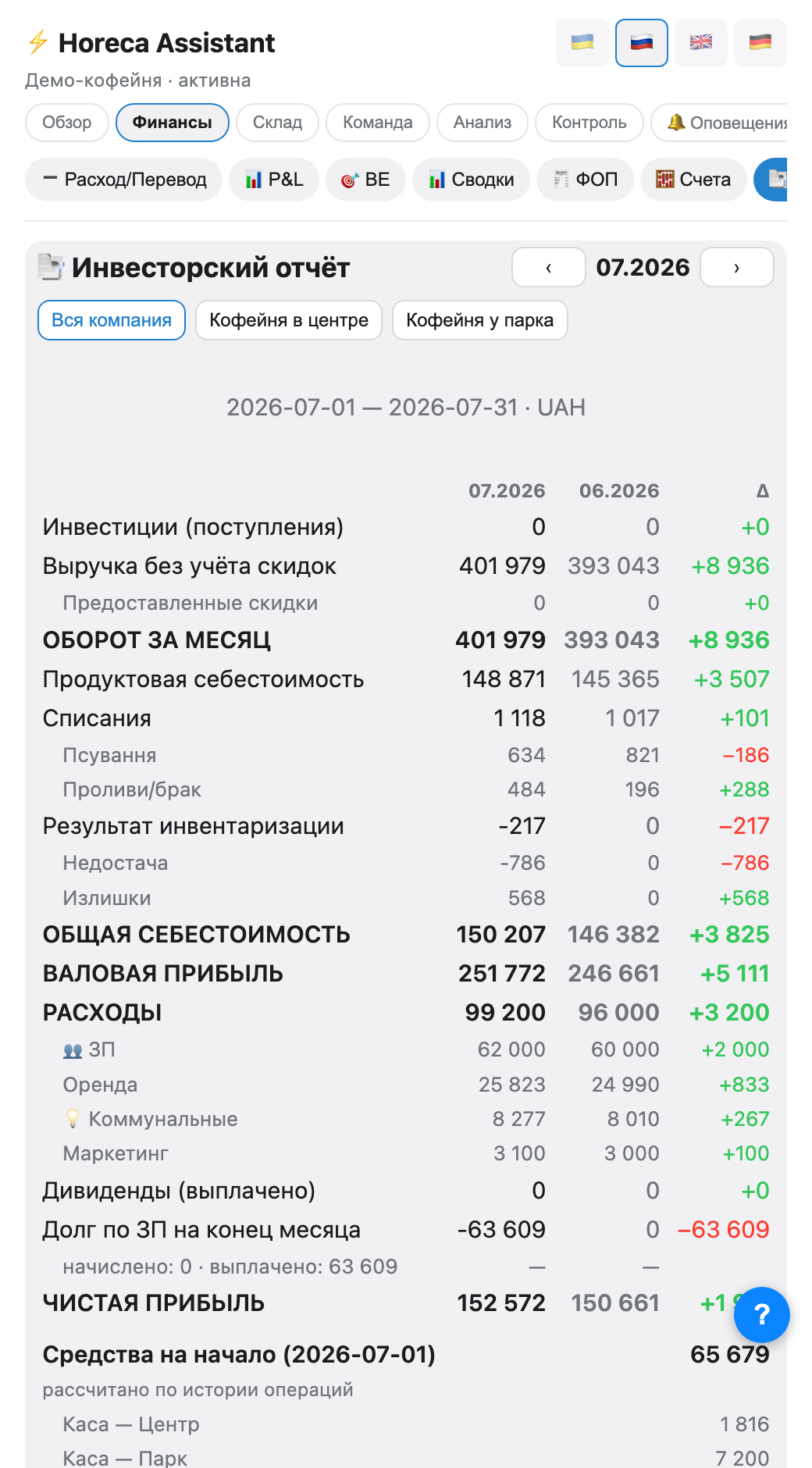Show the P&L report

tap(274, 180)
